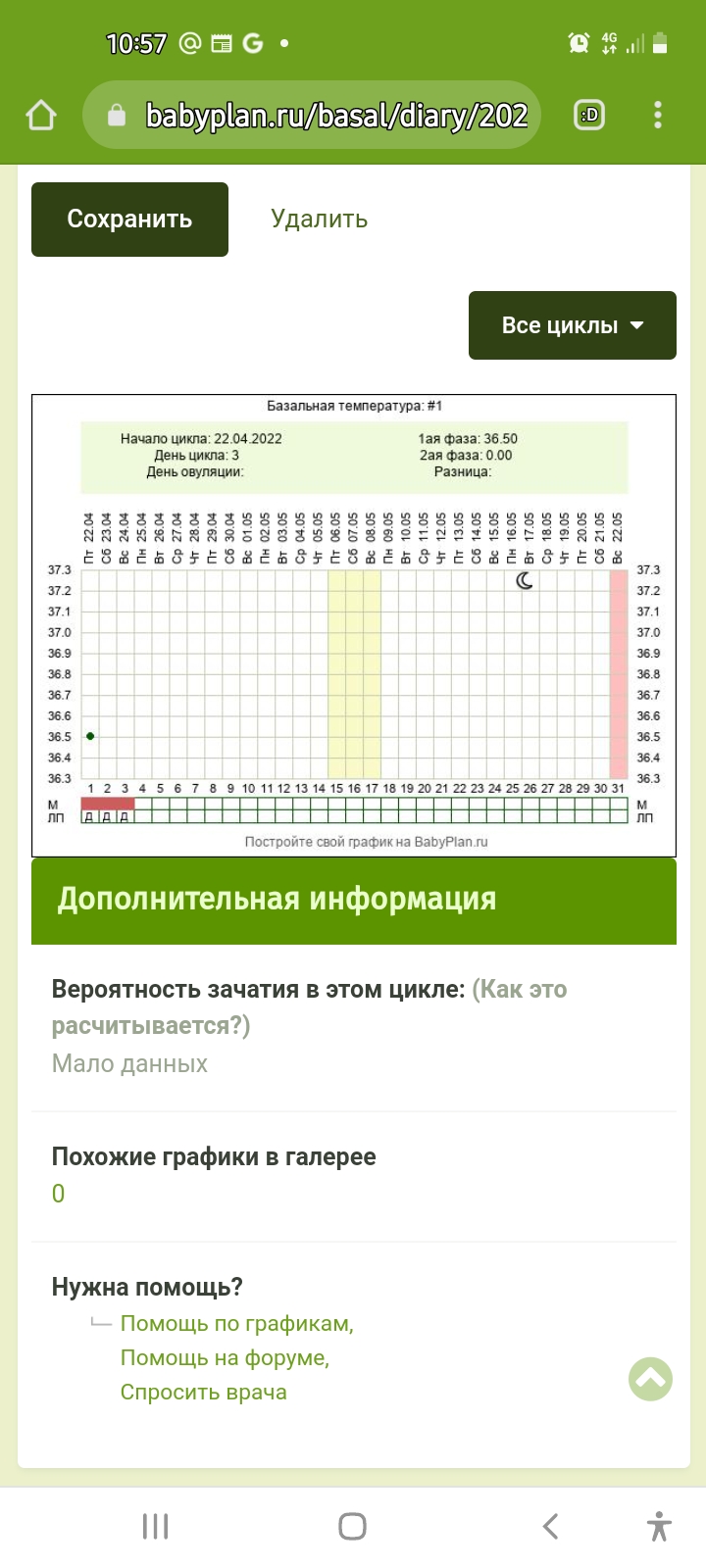Image resolution: width=706 pixels, height=1568 pixels.
Task: Open the recent apps view
Action: pyautogui.click(x=155, y=1526)
